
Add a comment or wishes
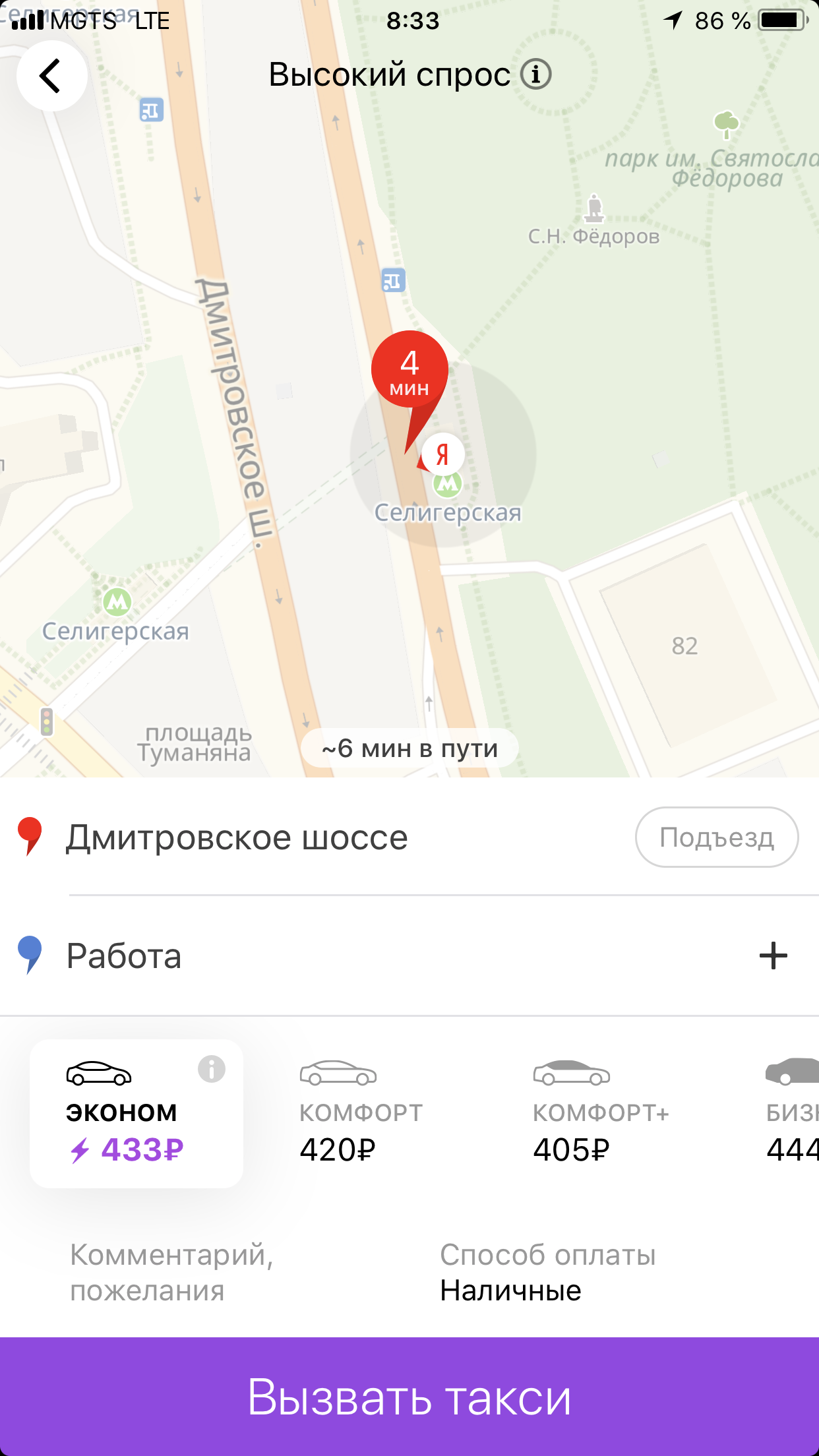coord(171,1273)
